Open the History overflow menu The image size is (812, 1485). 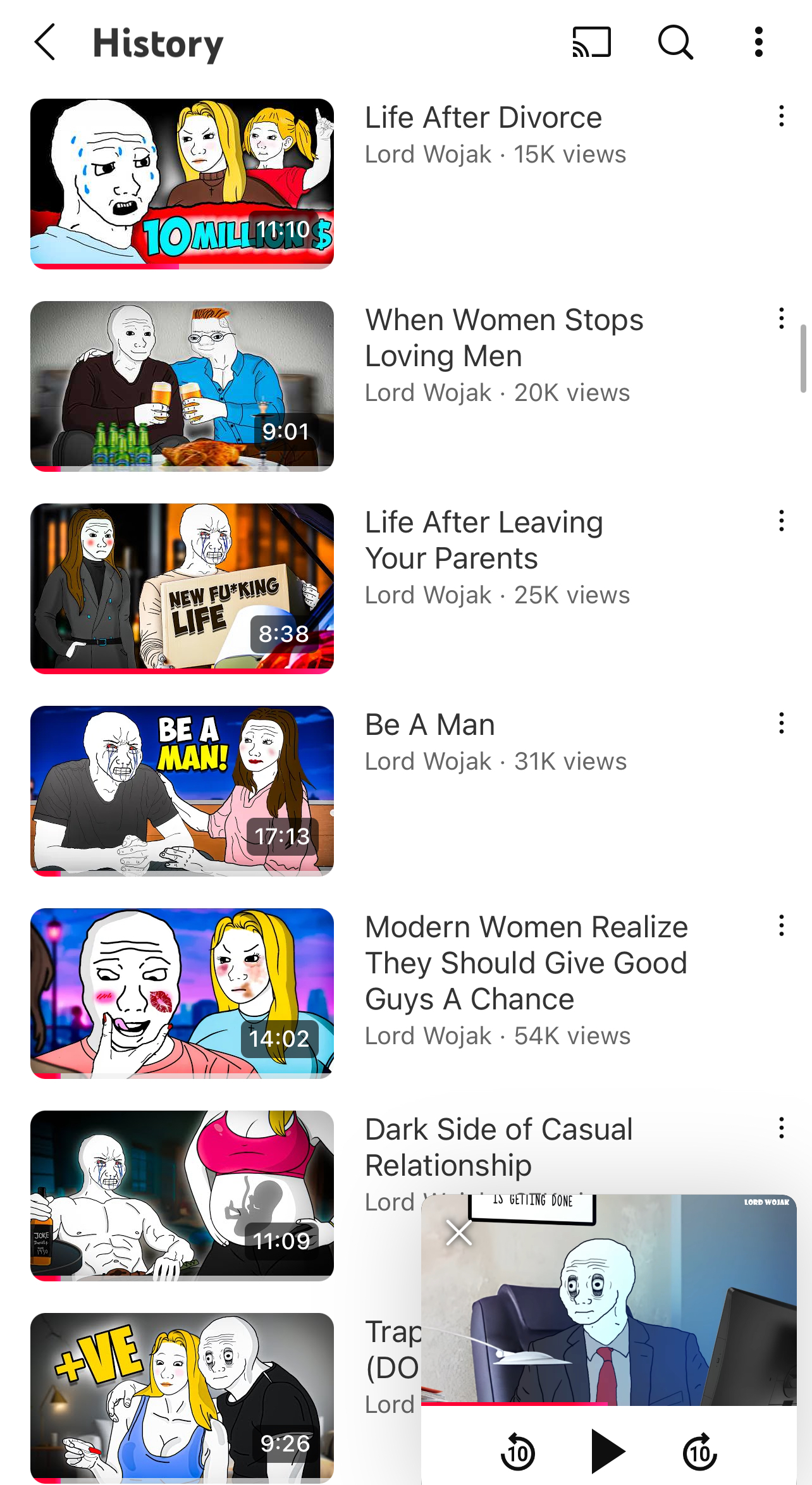click(x=758, y=43)
